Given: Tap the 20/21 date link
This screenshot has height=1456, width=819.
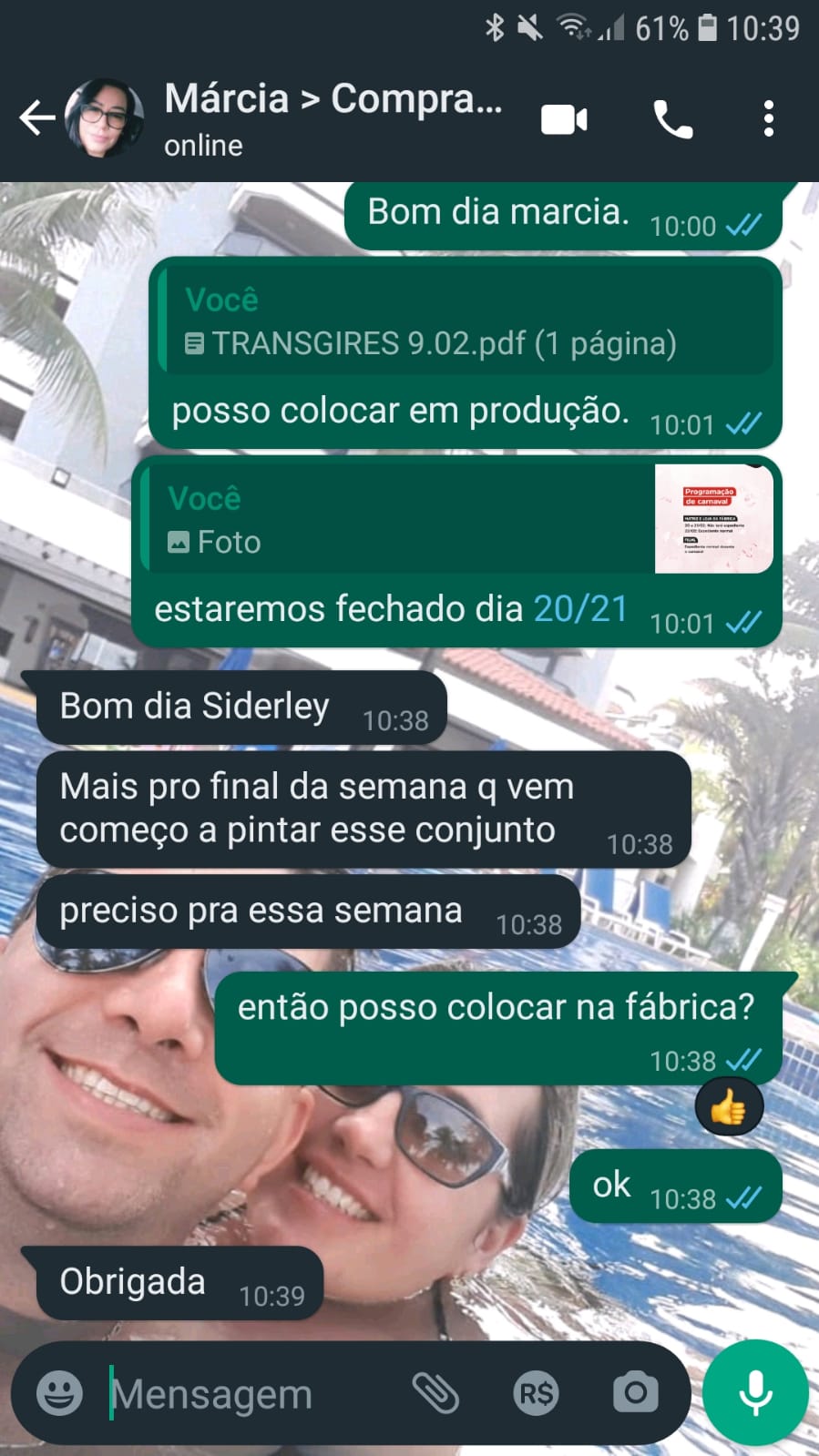Looking at the screenshot, I should [579, 608].
